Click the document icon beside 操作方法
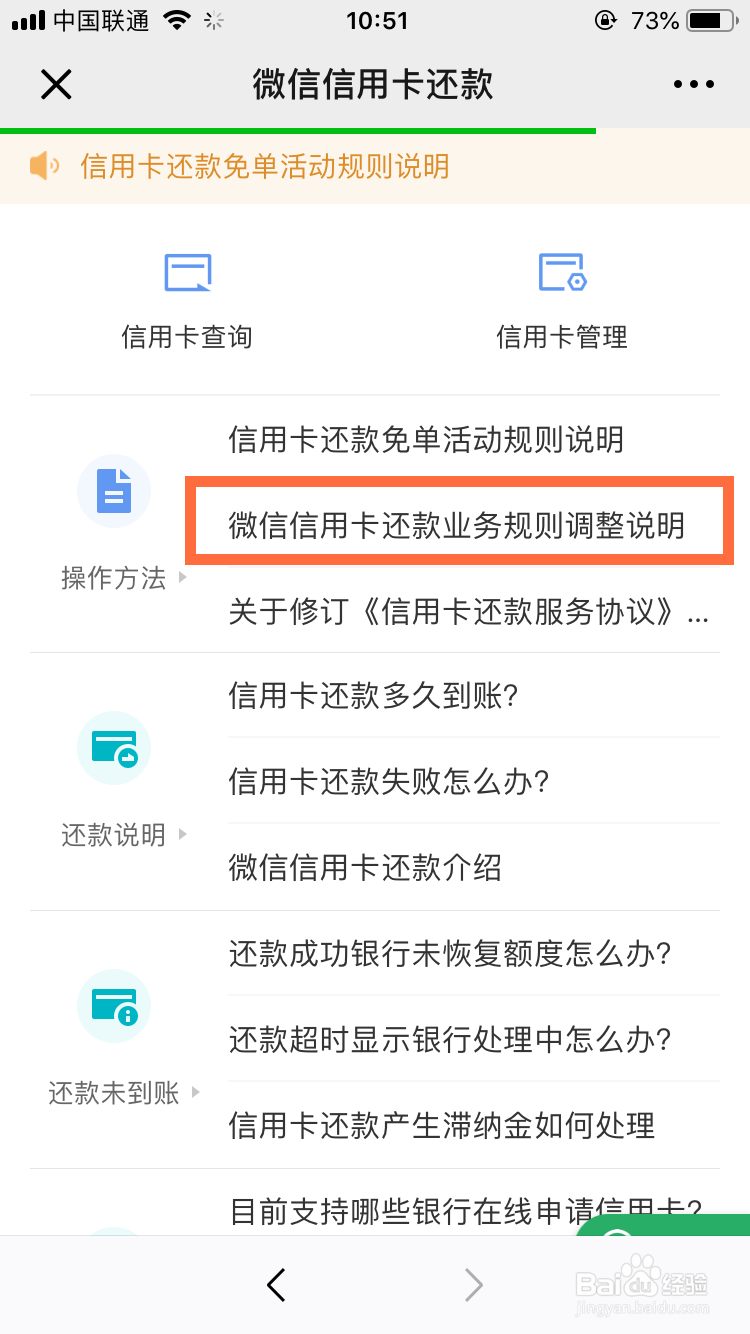Screen dimensions: 750x1334 coord(113,490)
